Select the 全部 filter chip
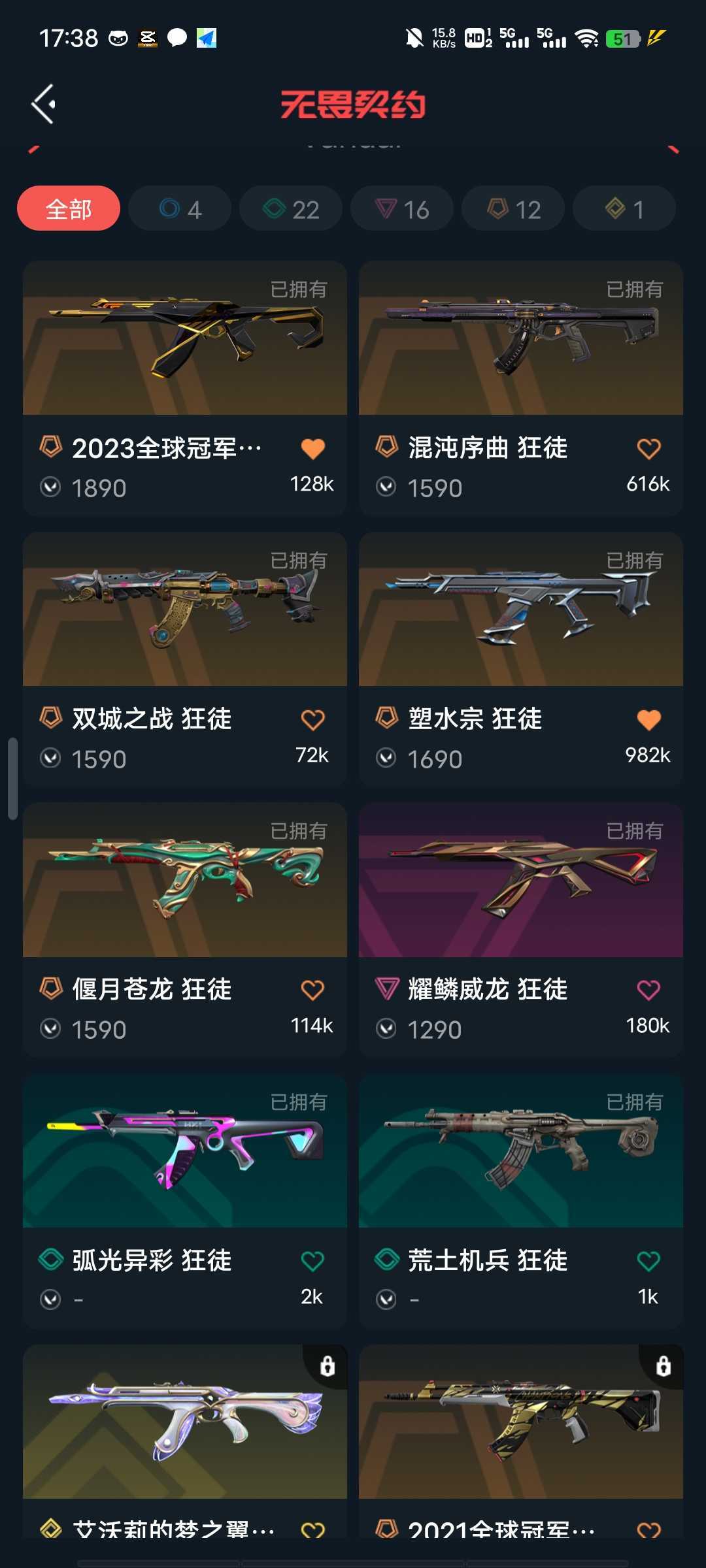Viewport: 706px width, 1568px height. (x=69, y=208)
